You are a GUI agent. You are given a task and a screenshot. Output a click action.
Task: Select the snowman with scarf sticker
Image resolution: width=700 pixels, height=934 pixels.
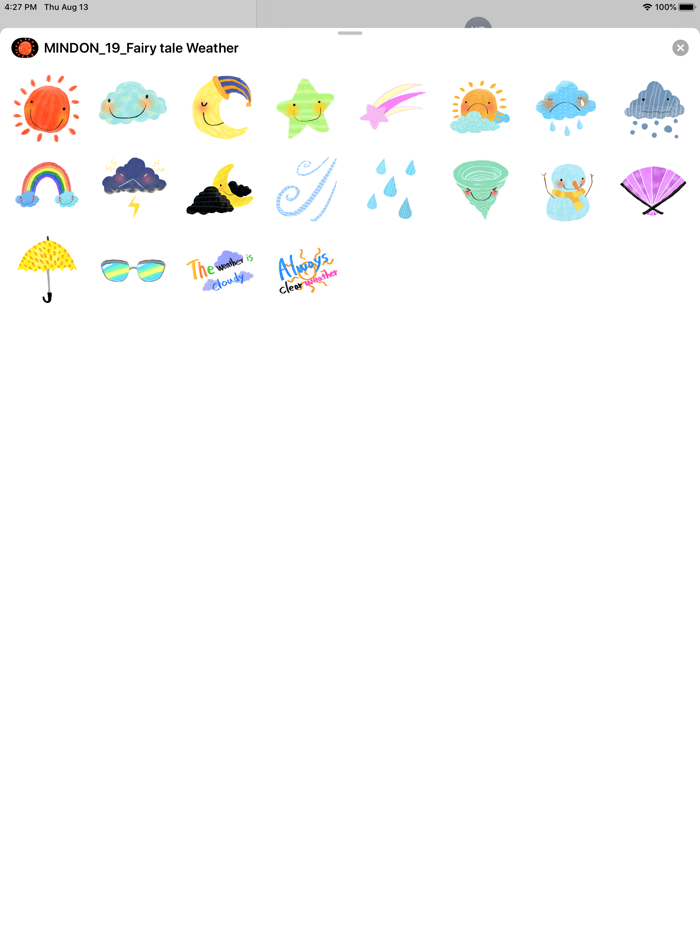(566, 190)
